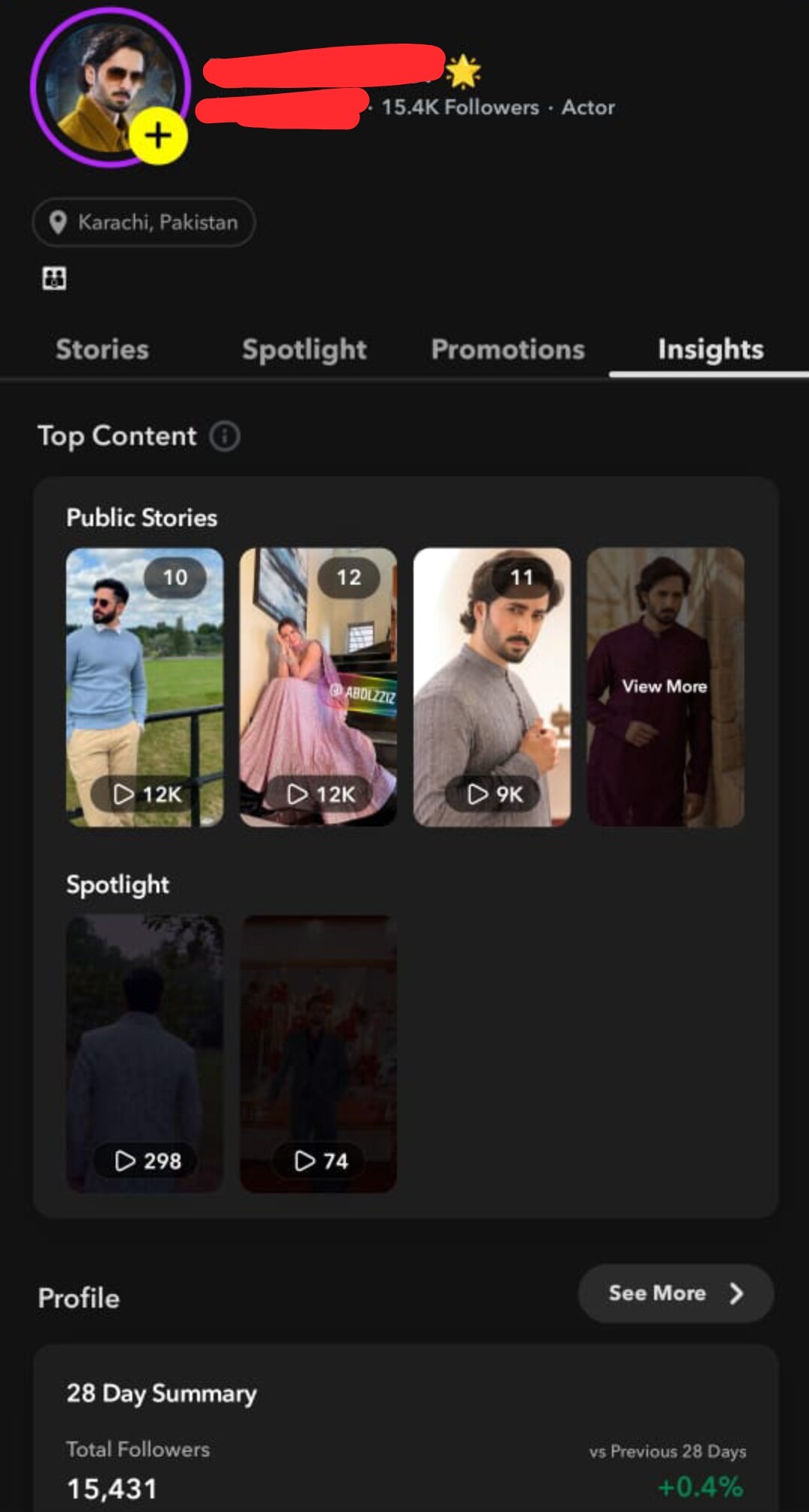Image resolution: width=809 pixels, height=1512 pixels.
Task: Switch to the Stories tab
Action: coord(102,349)
